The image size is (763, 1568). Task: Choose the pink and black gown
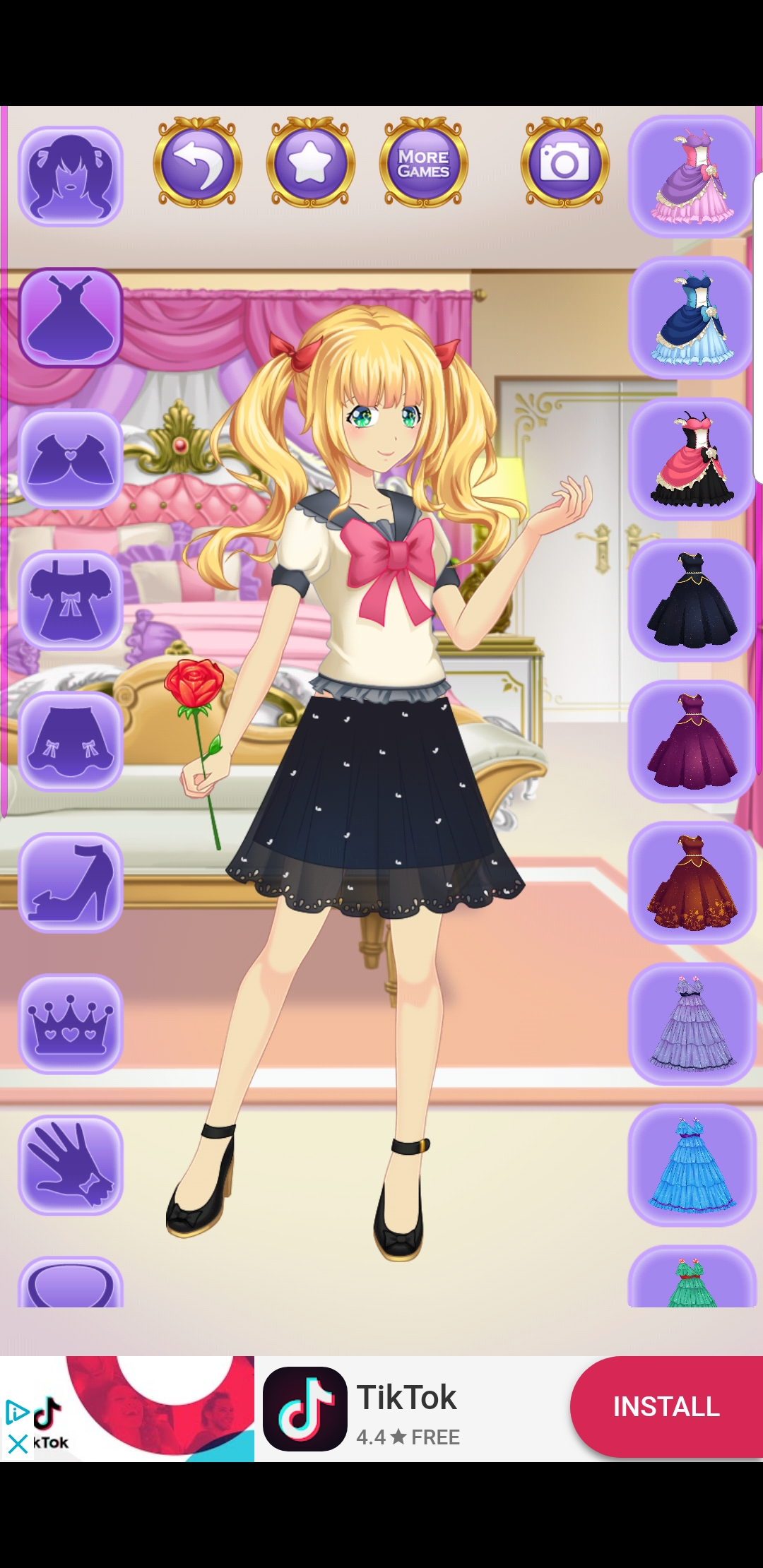692,459
